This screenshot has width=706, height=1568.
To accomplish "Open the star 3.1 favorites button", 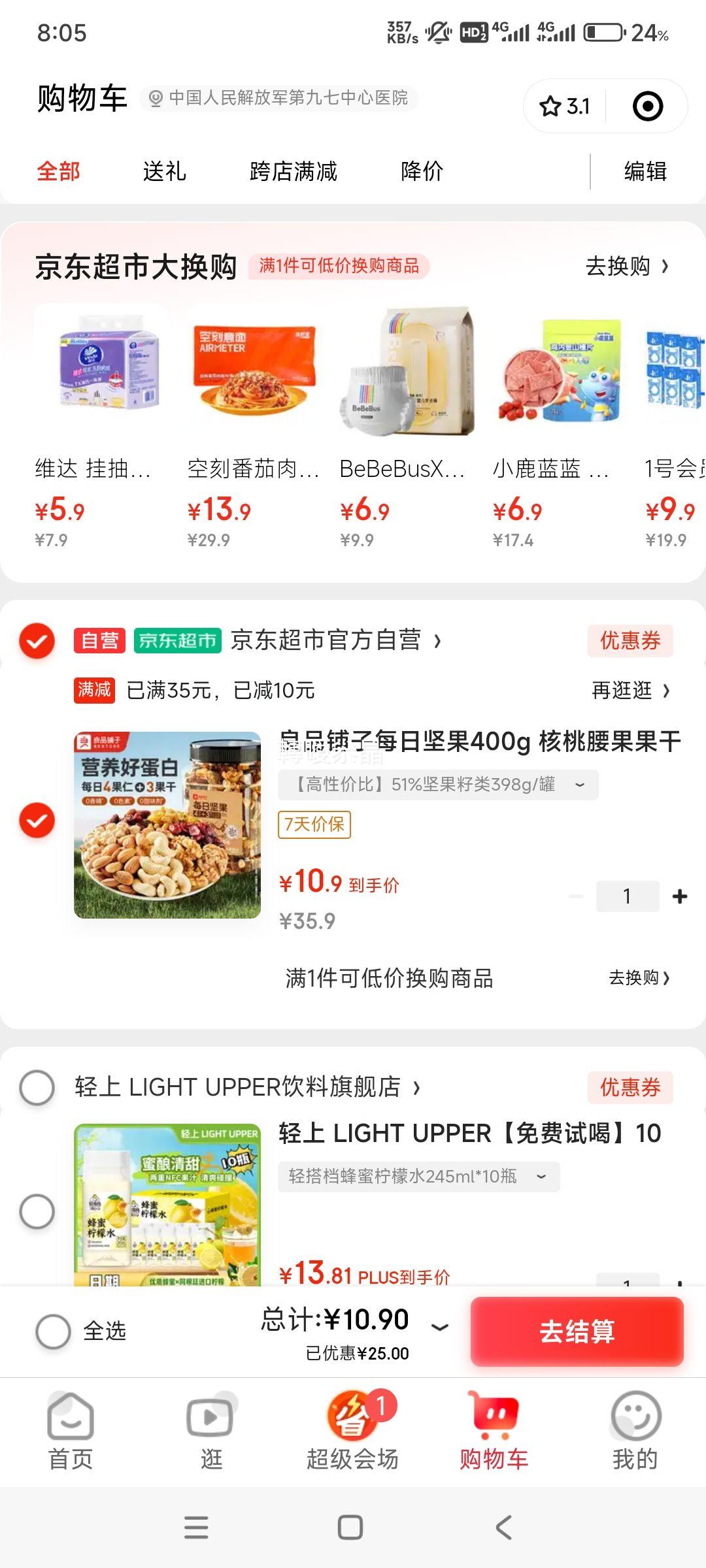I will (x=565, y=106).
